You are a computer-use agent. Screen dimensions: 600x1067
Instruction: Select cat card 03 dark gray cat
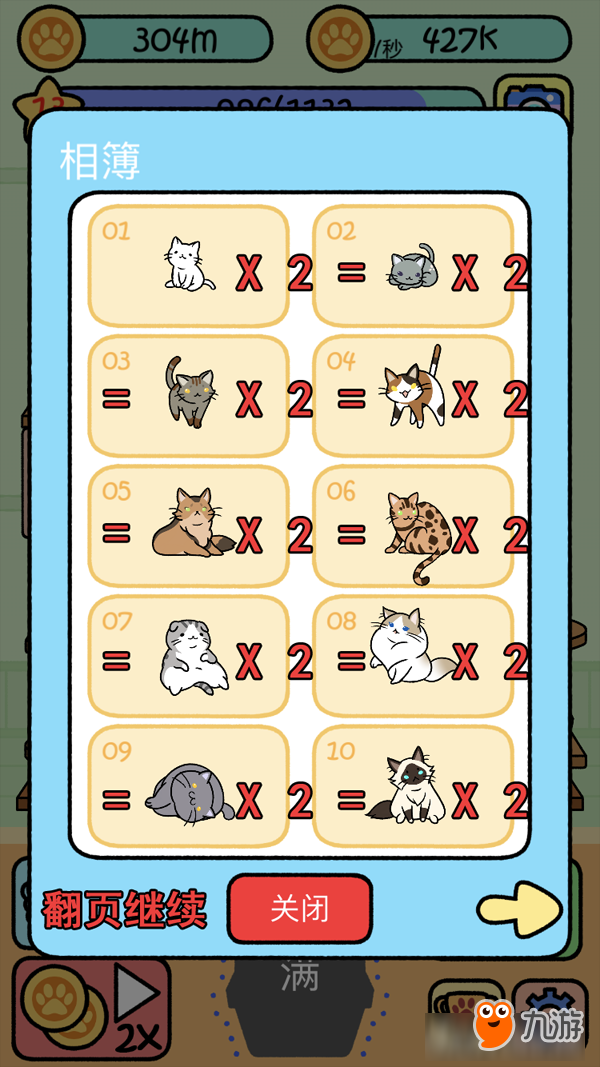188,396
